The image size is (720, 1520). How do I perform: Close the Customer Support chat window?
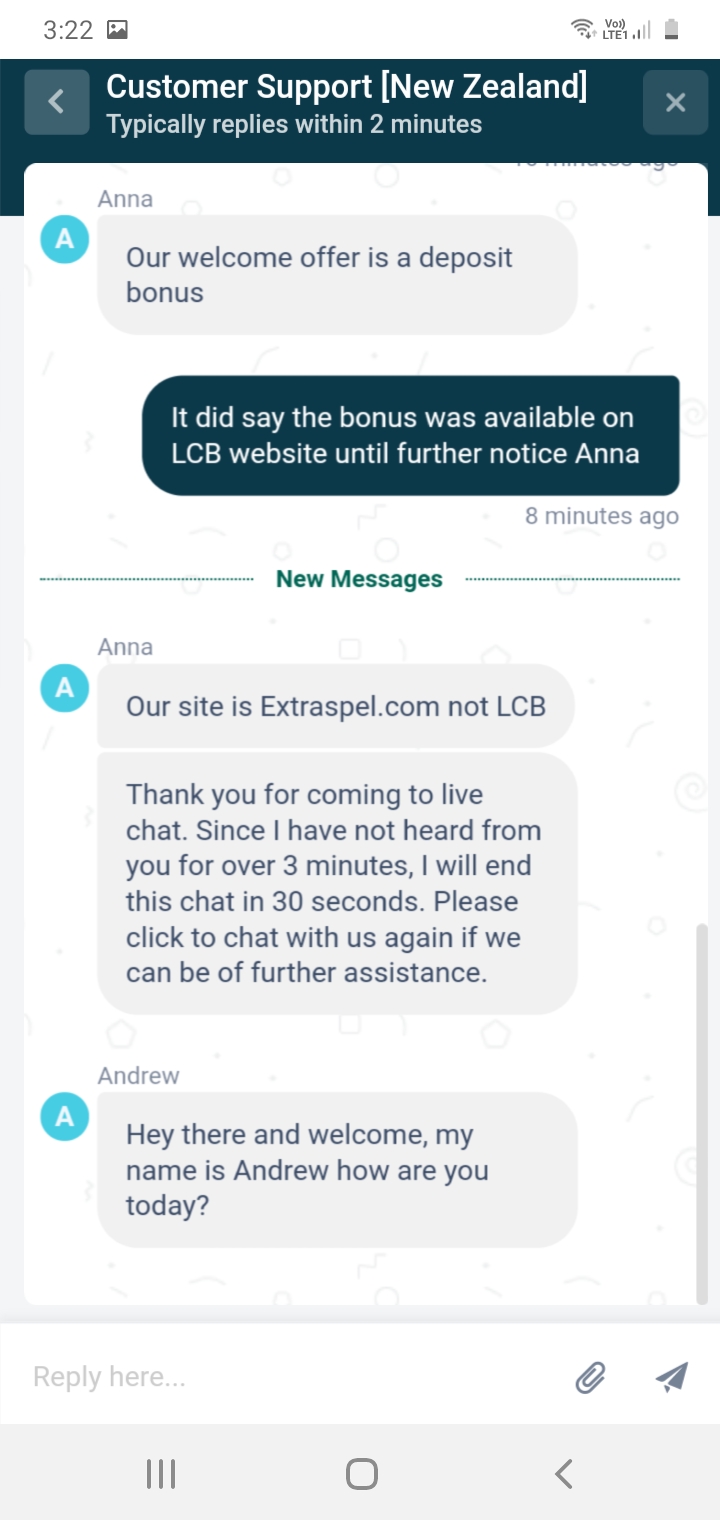click(675, 102)
